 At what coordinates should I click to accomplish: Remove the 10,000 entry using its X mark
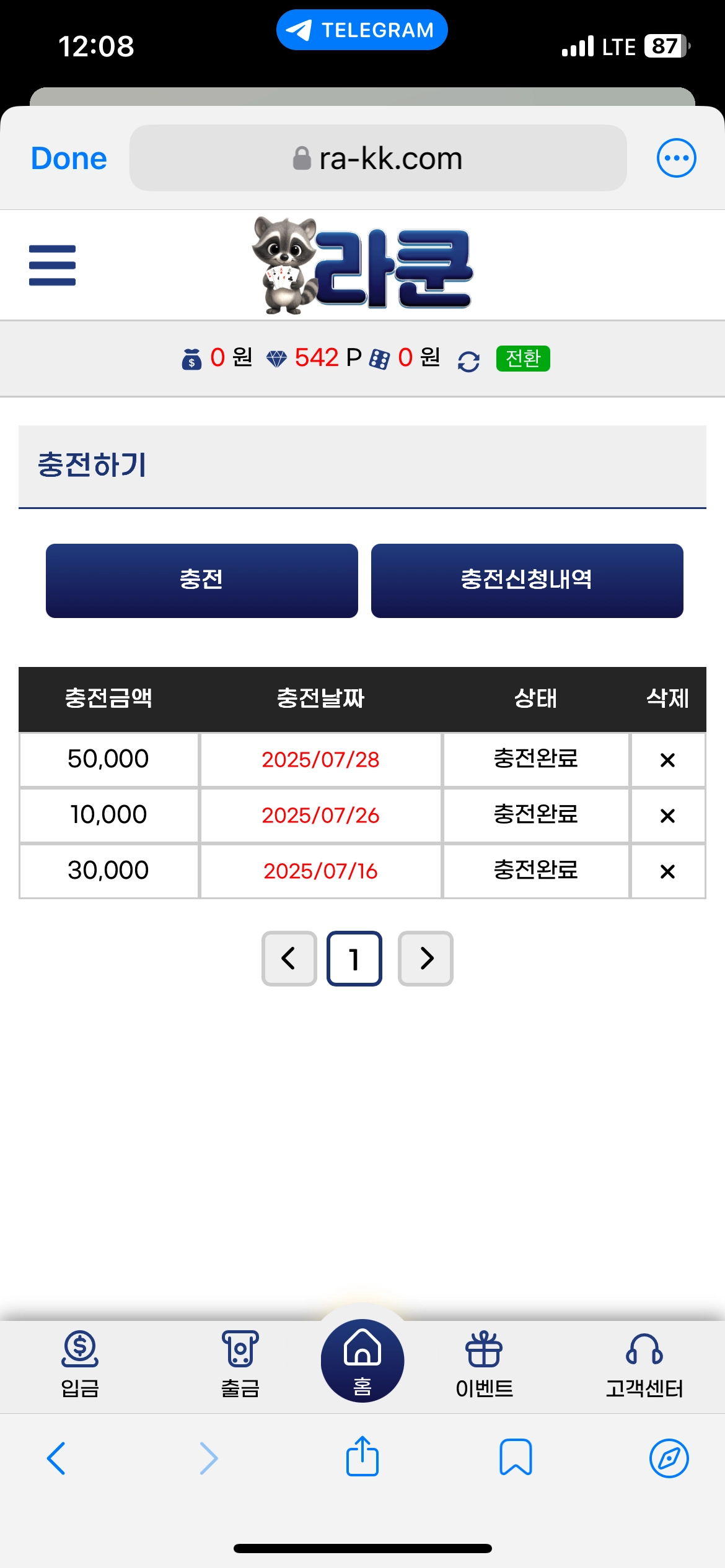[x=668, y=815]
